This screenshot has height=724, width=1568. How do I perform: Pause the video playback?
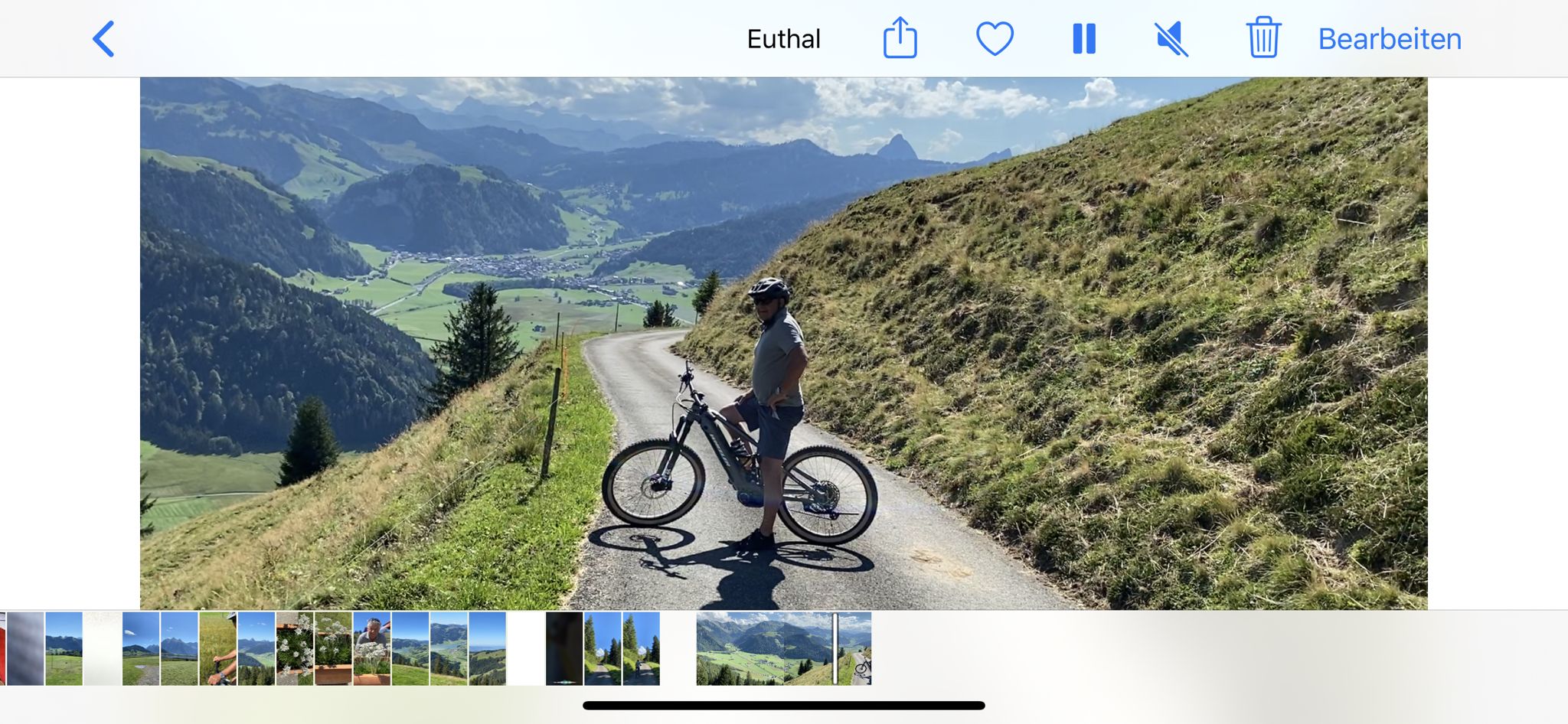(1084, 39)
